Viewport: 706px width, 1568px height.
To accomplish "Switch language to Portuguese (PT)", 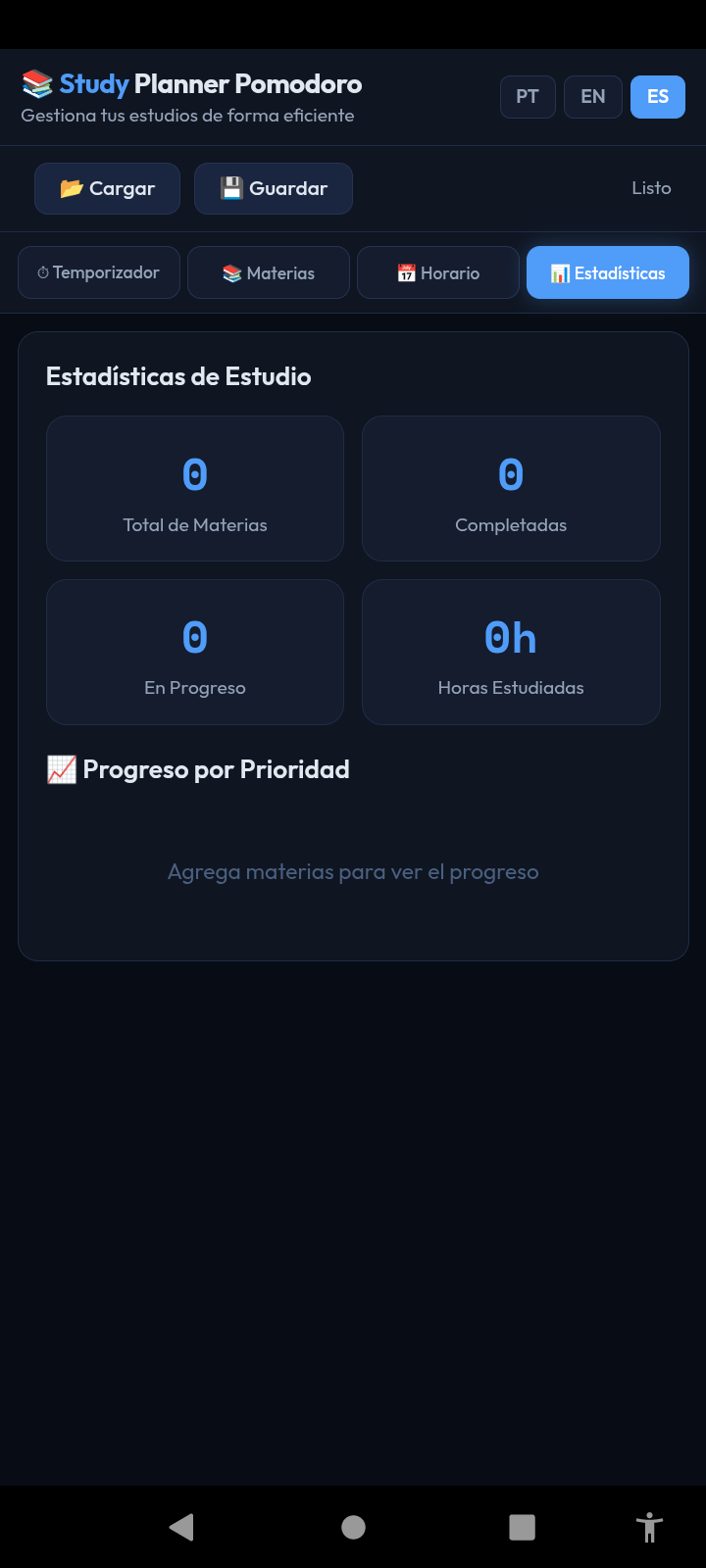I will tap(528, 97).
